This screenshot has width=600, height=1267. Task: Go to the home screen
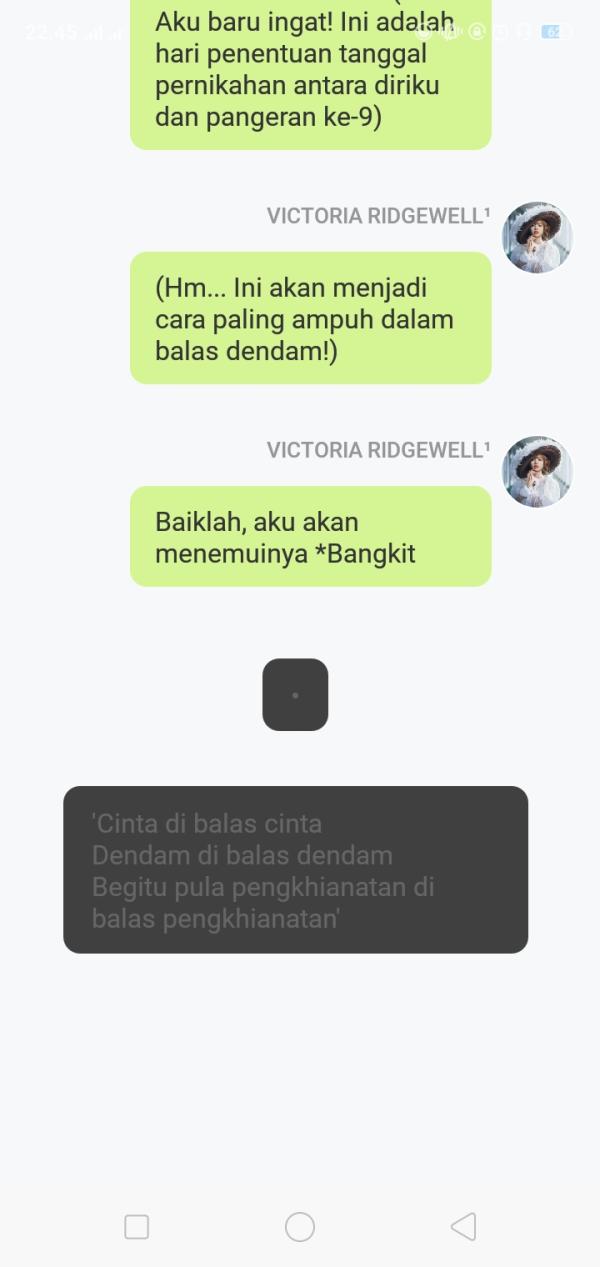(x=300, y=1227)
